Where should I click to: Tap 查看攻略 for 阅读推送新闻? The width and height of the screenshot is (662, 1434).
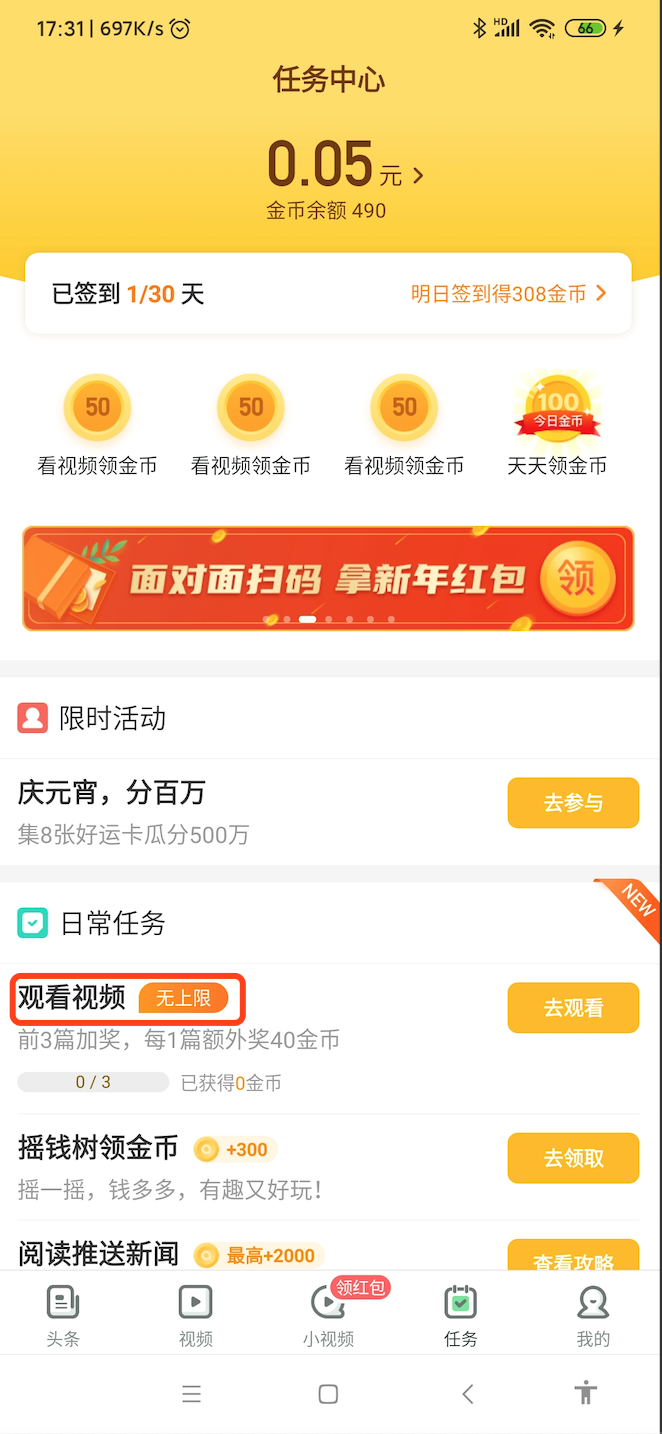click(x=573, y=1258)
